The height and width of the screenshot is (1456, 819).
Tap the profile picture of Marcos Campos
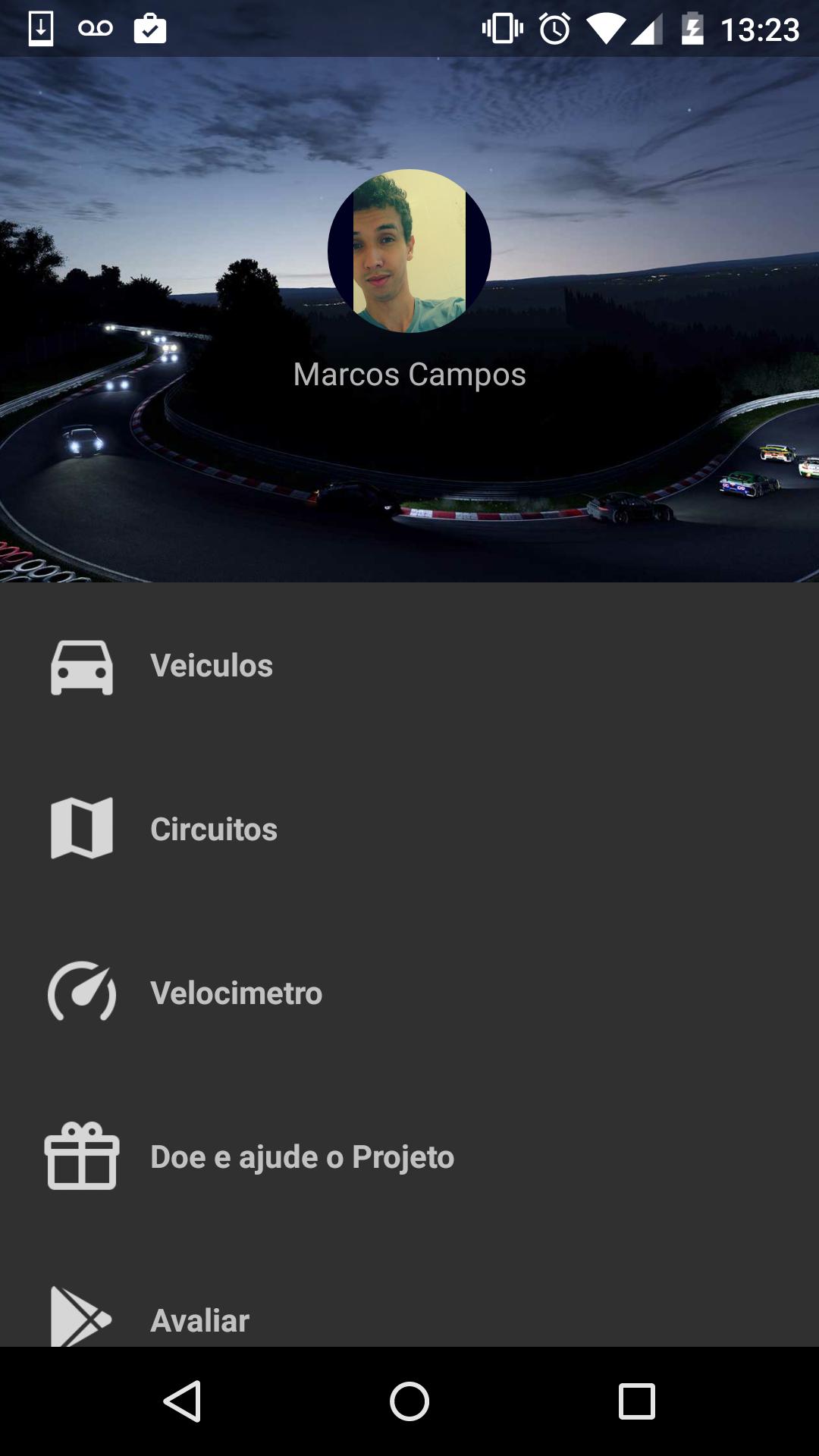click(x=409, y=250)
